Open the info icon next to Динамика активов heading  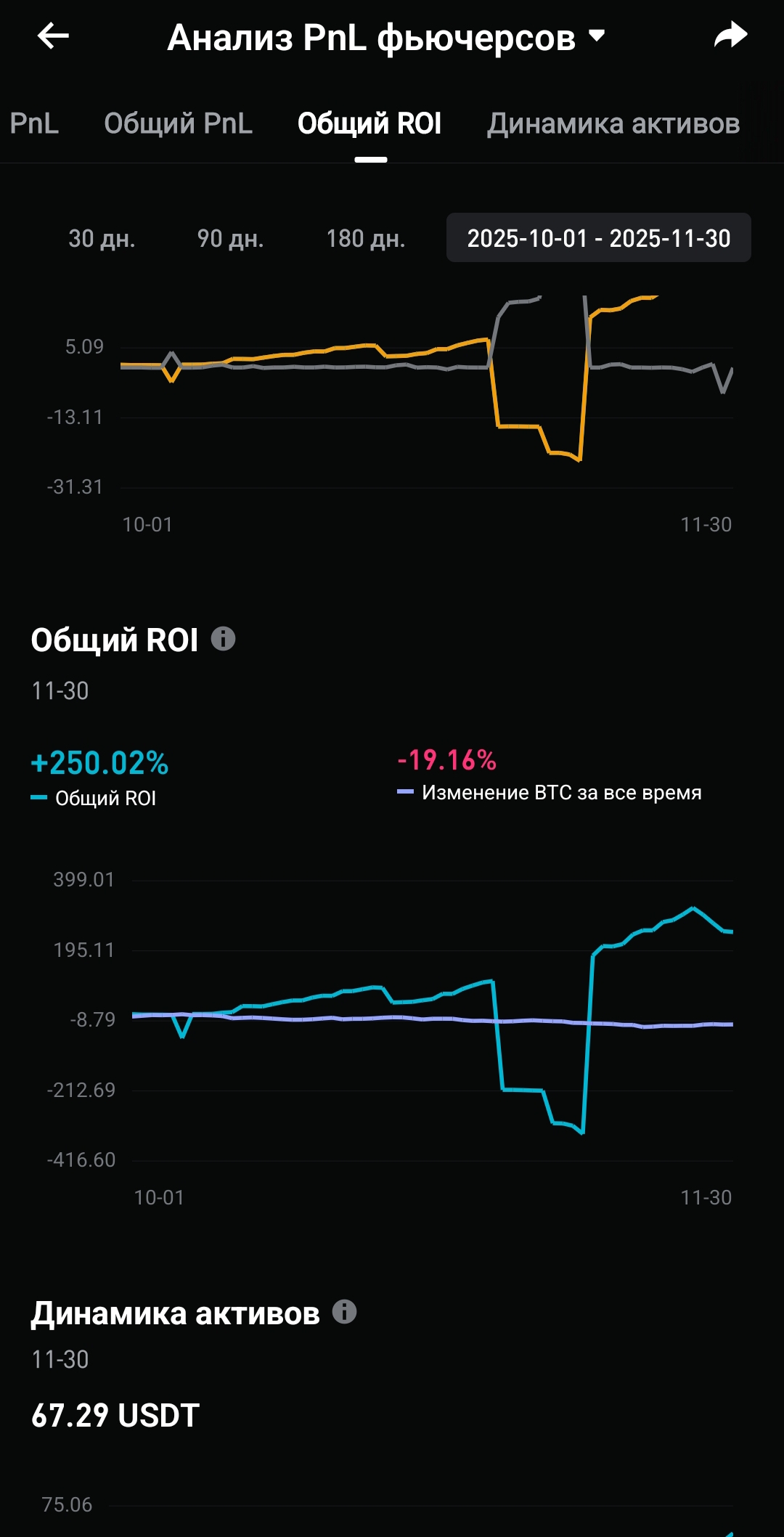(345, 1312)
